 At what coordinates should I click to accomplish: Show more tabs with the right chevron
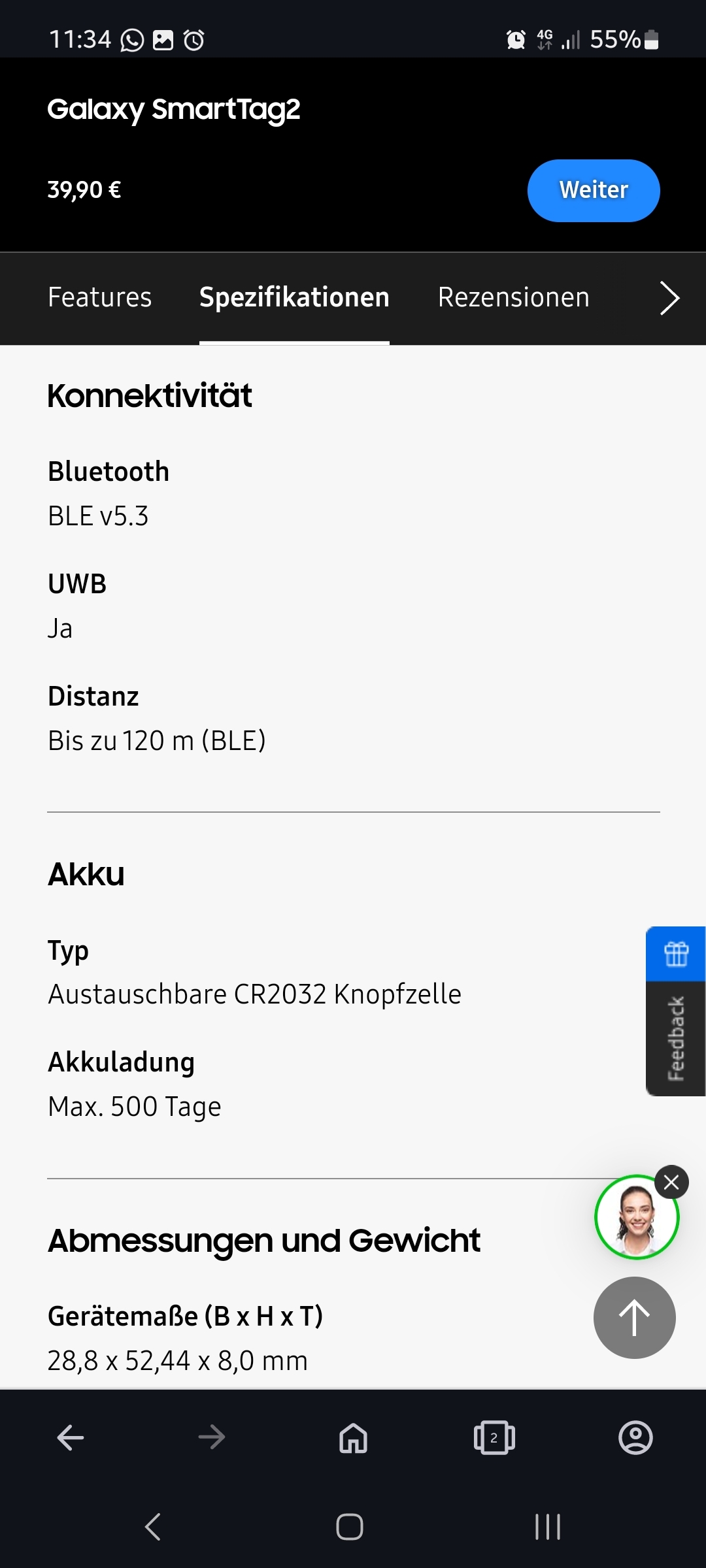tap(669, 298)
